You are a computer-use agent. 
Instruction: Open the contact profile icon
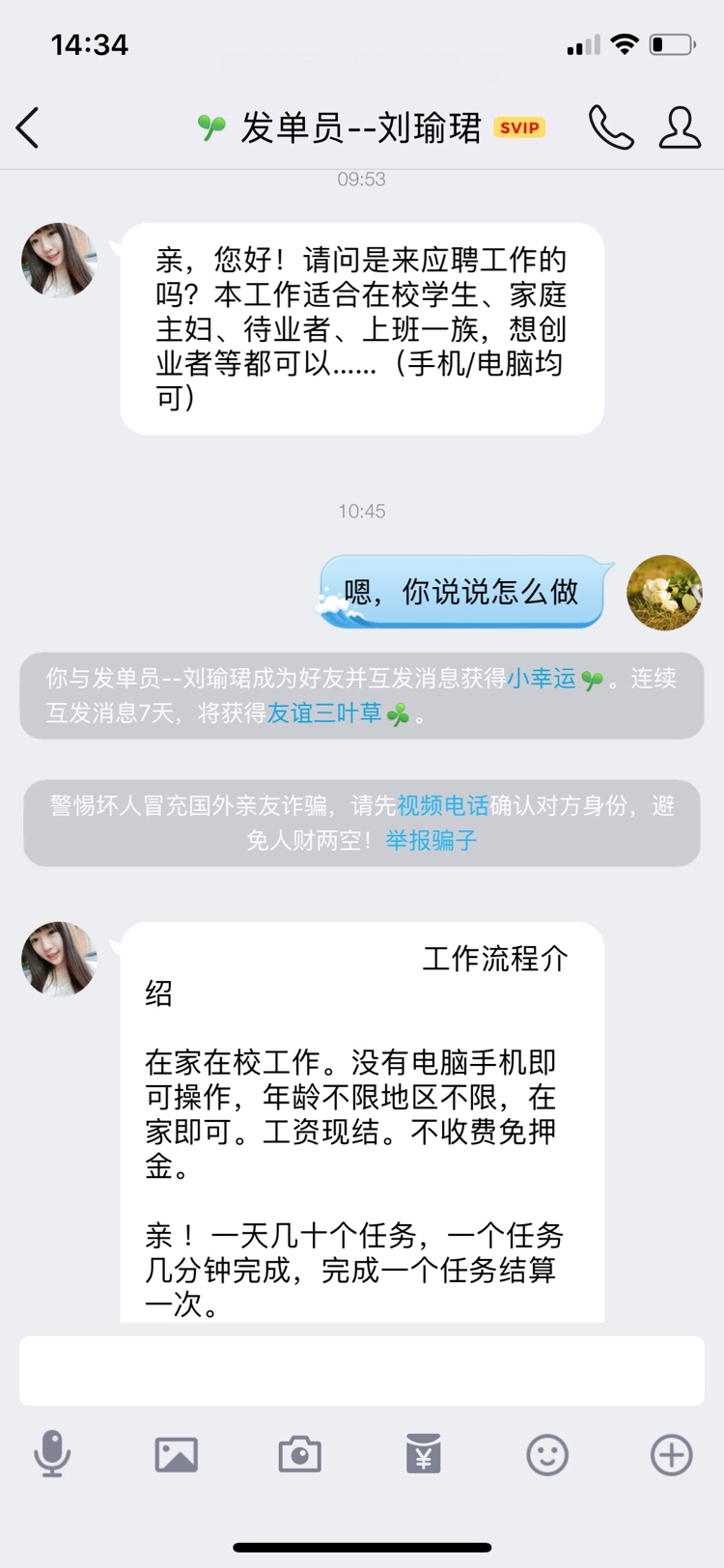(x=680, y=127)
